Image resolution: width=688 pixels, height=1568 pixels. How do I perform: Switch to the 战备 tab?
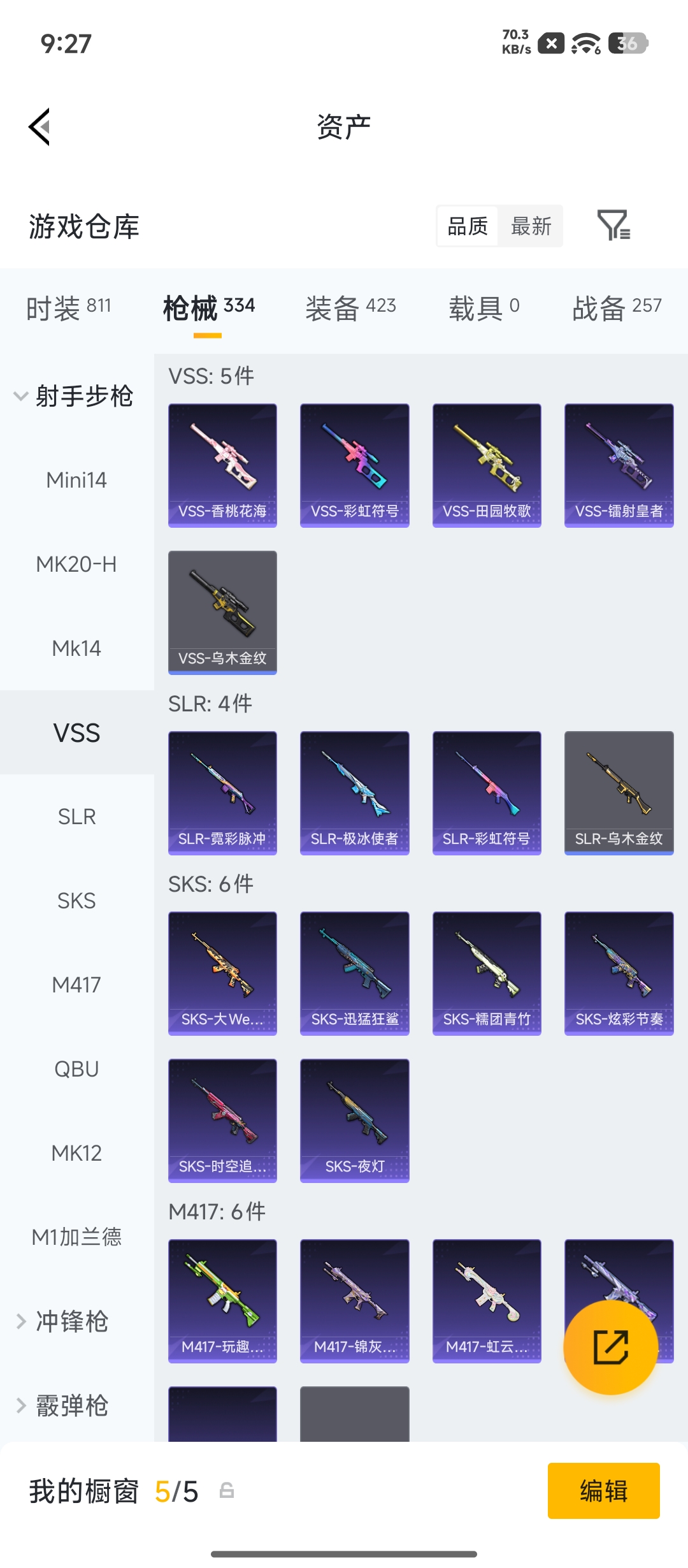[617, 309]
